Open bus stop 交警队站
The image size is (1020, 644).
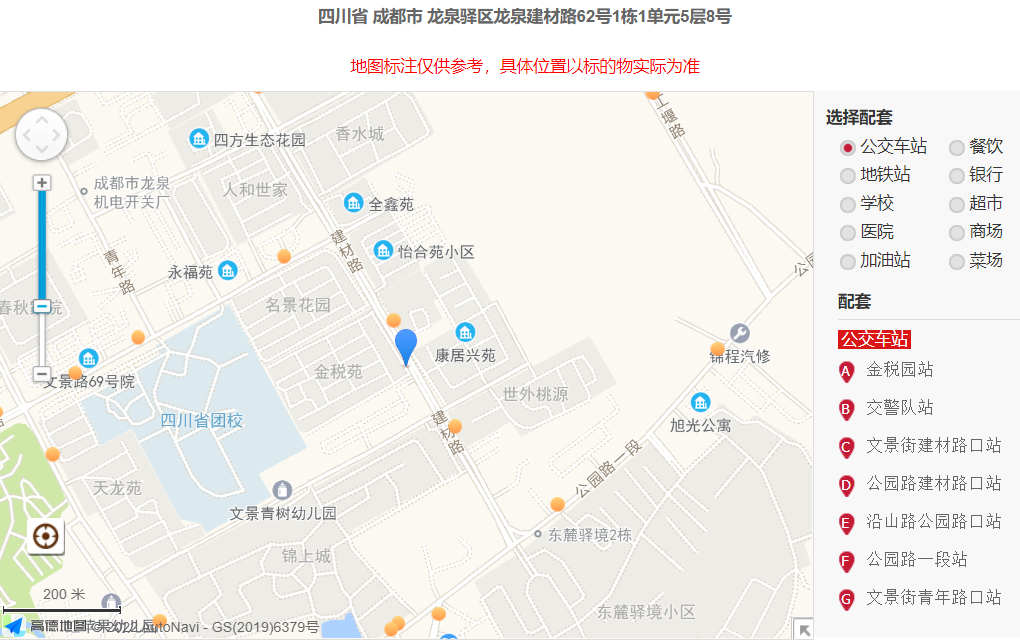point(899,408)
